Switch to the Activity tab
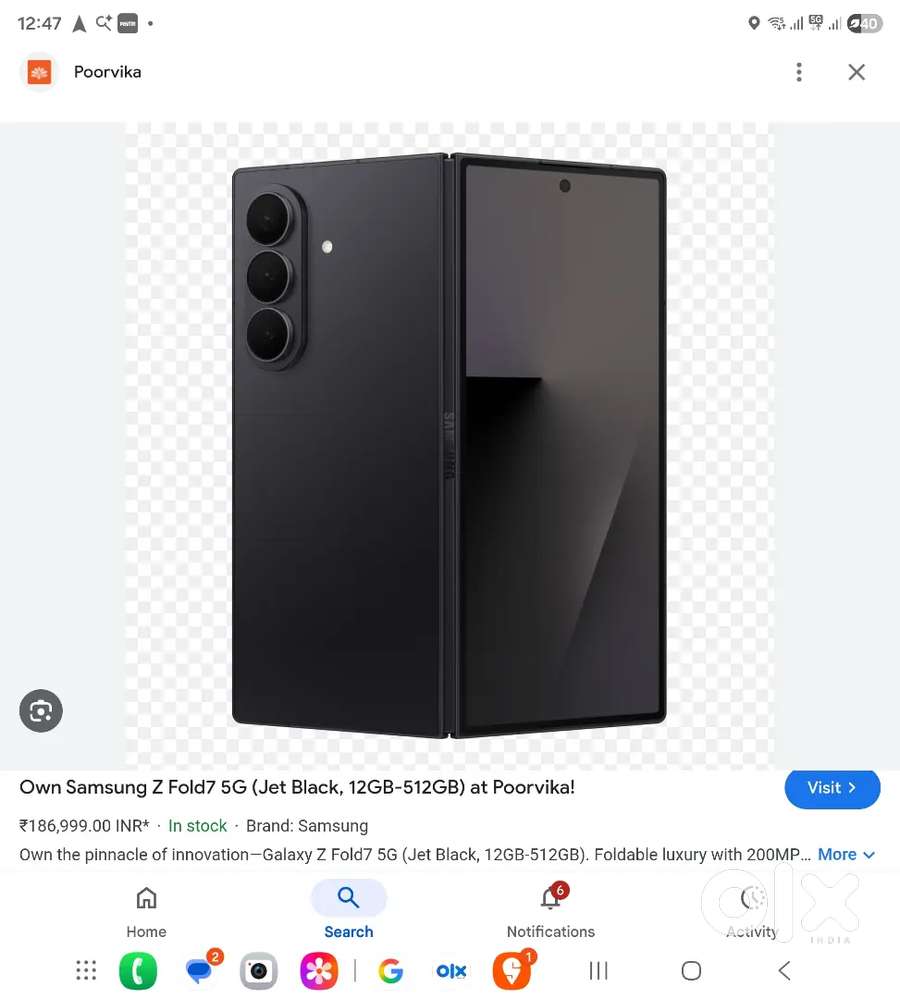 point(752,912)
